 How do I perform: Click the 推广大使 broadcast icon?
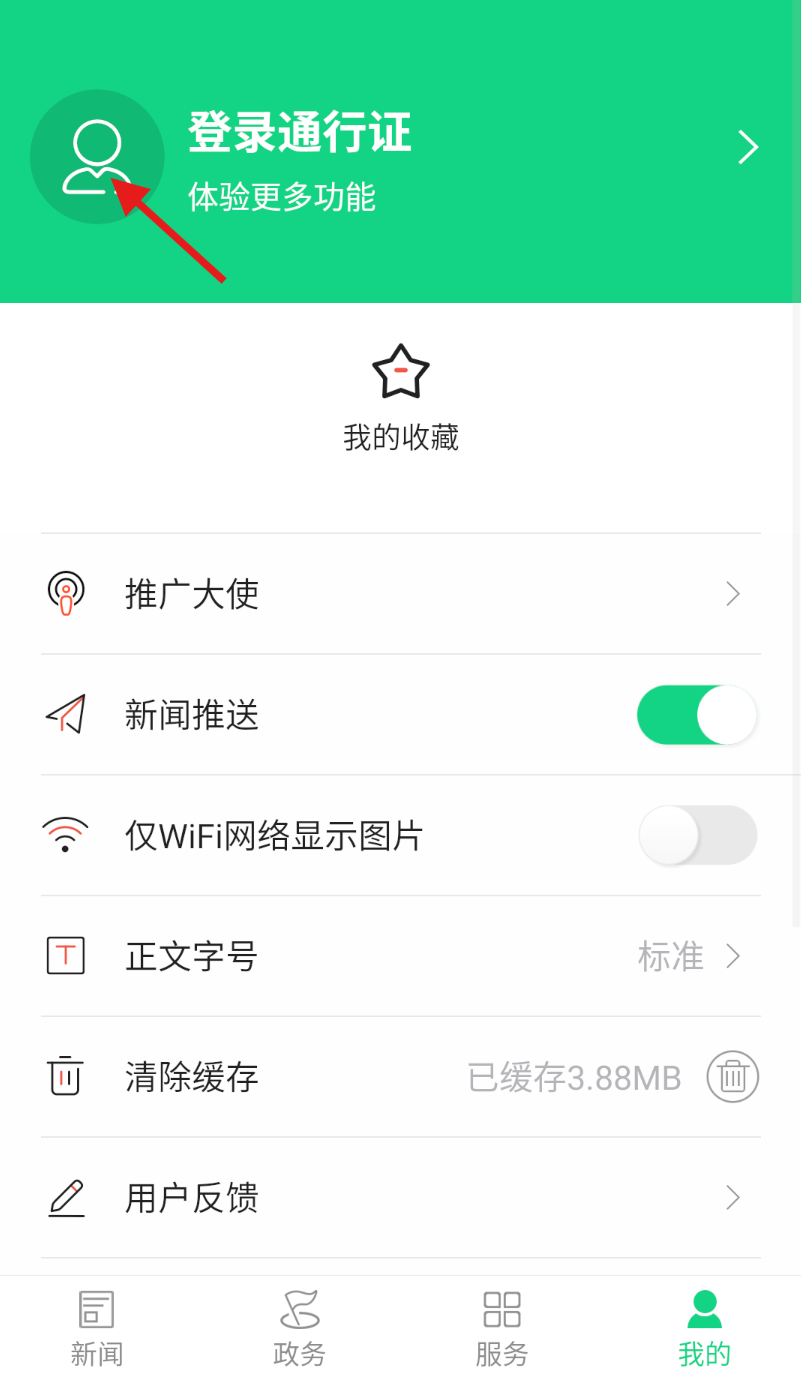65,594
